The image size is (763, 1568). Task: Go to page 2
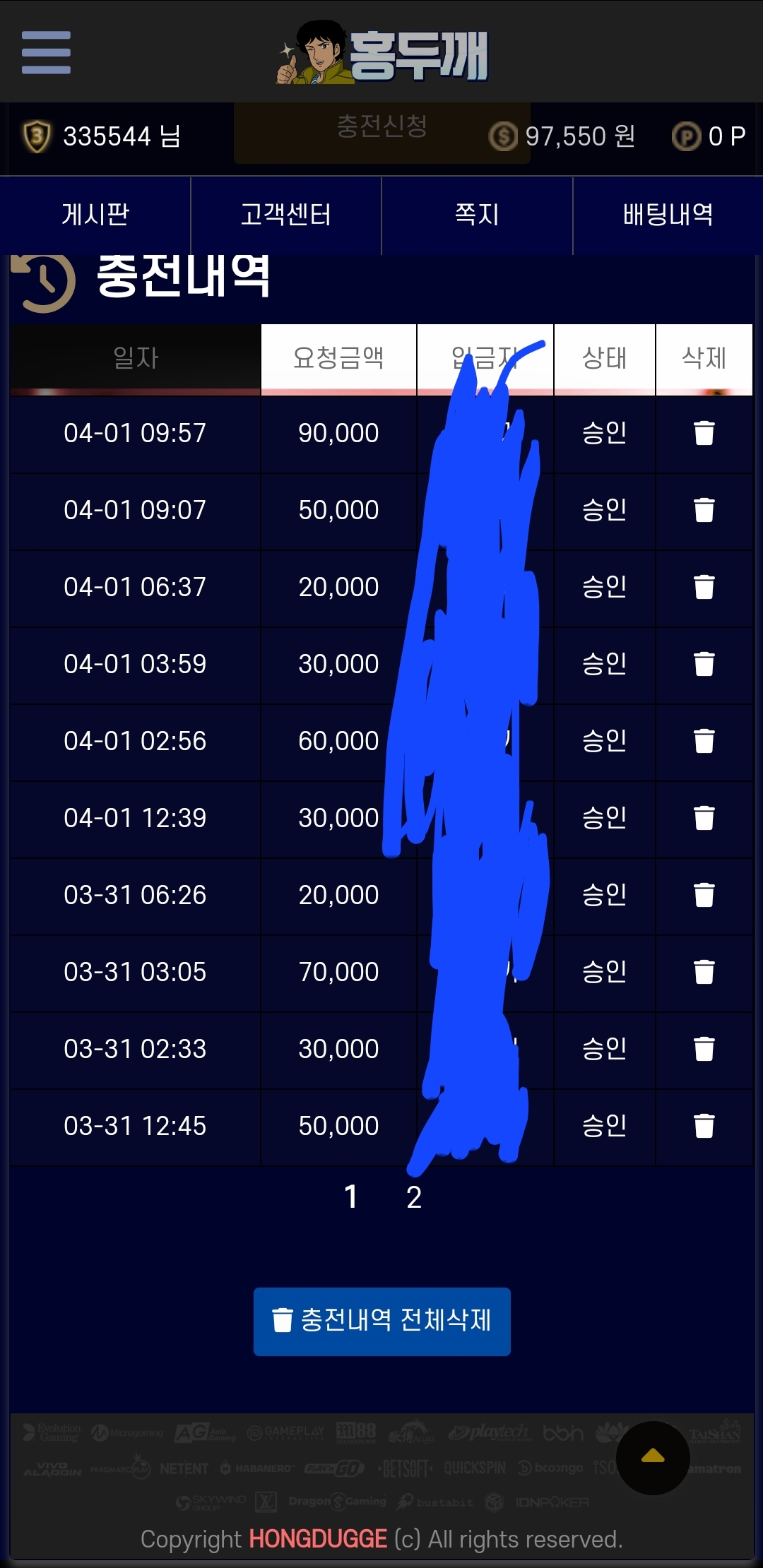pyautogui.click(x=414, y=1197)
